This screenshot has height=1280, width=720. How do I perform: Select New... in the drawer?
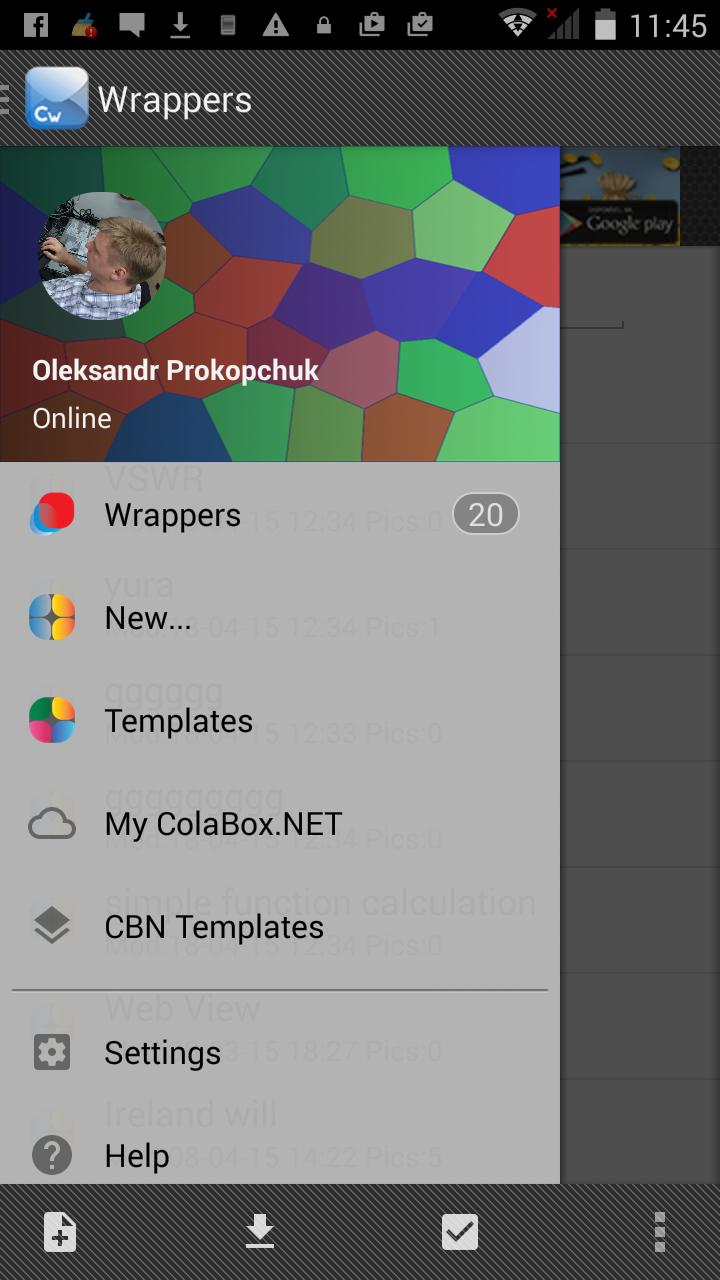(148, 618)
